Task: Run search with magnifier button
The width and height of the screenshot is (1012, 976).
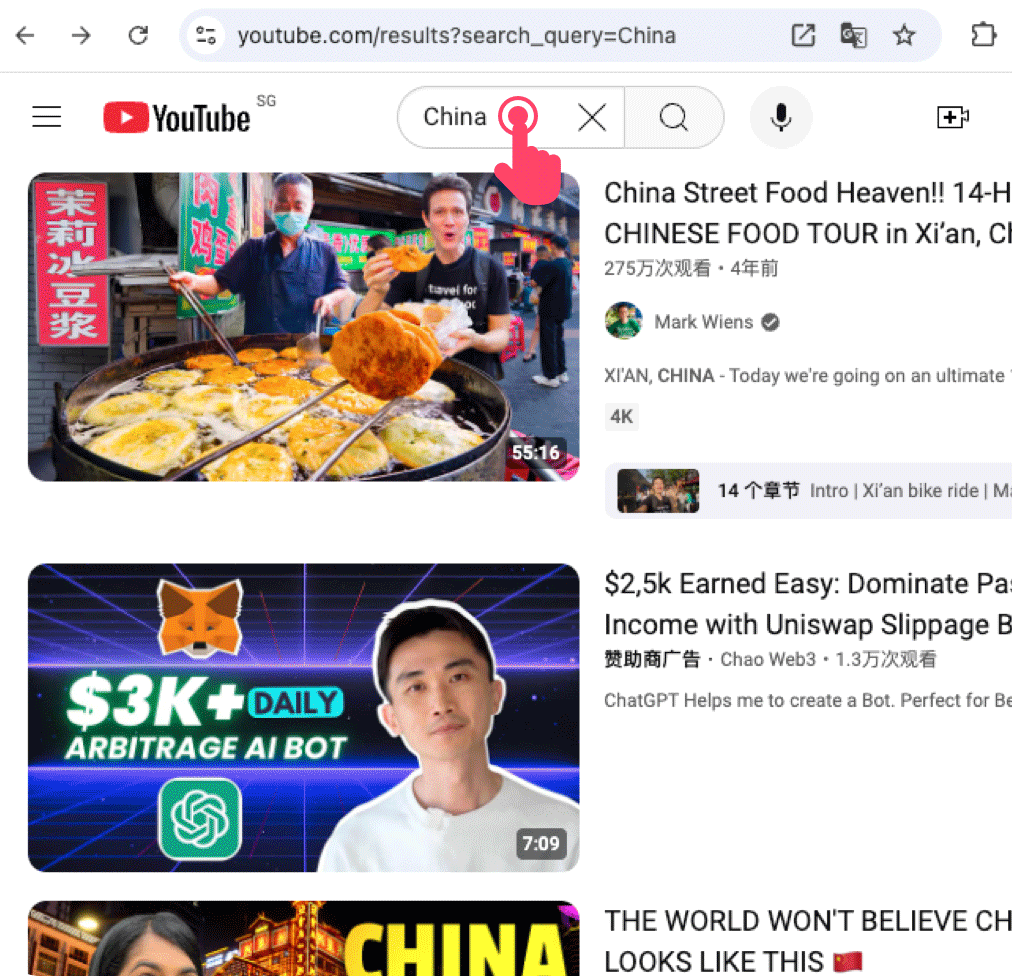Action: tap(674, 118)
